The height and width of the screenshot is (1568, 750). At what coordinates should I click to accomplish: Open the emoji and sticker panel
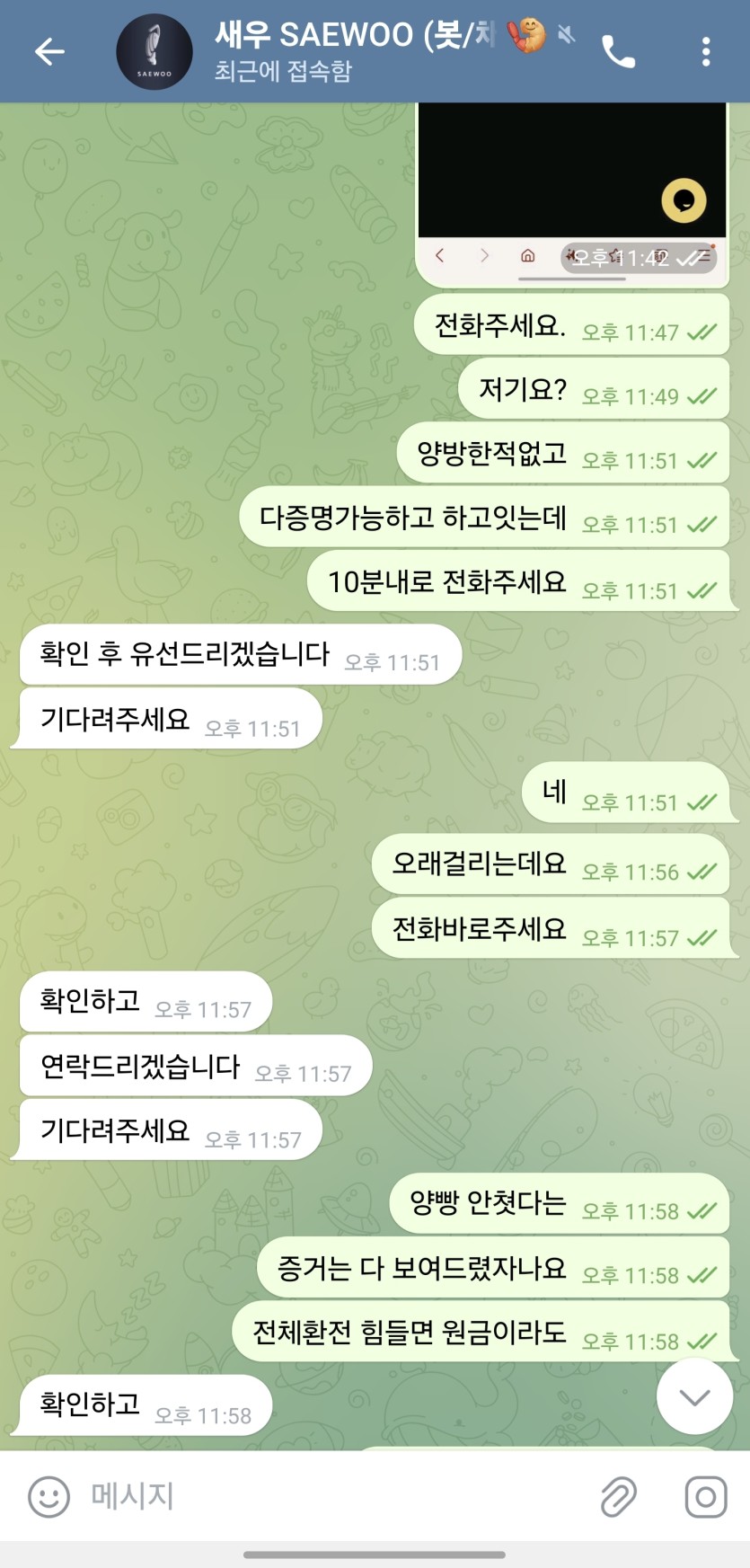(49, 1496)
